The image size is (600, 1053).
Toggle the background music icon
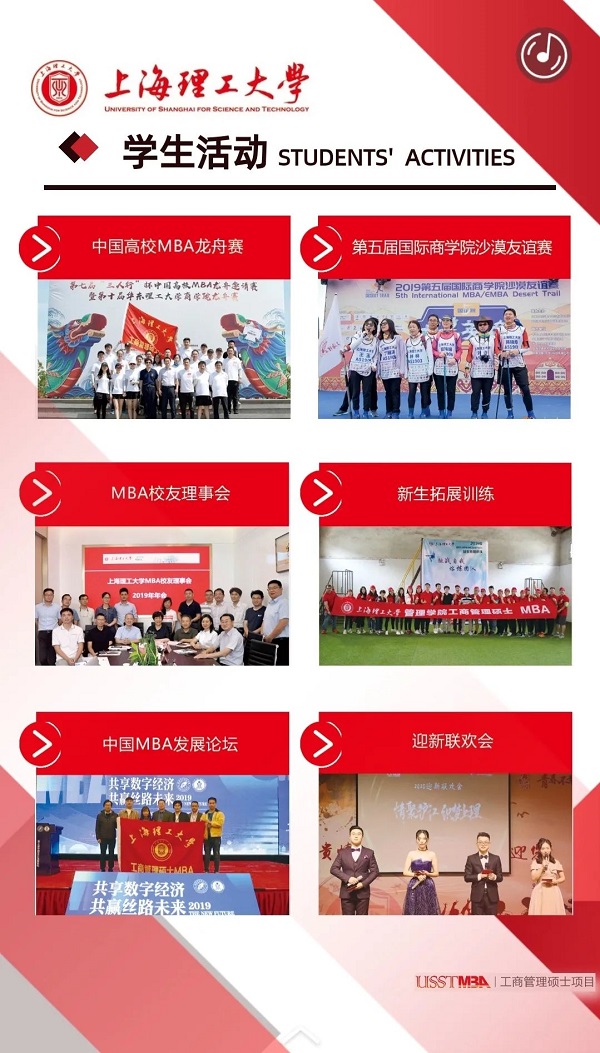pos(543,54)
